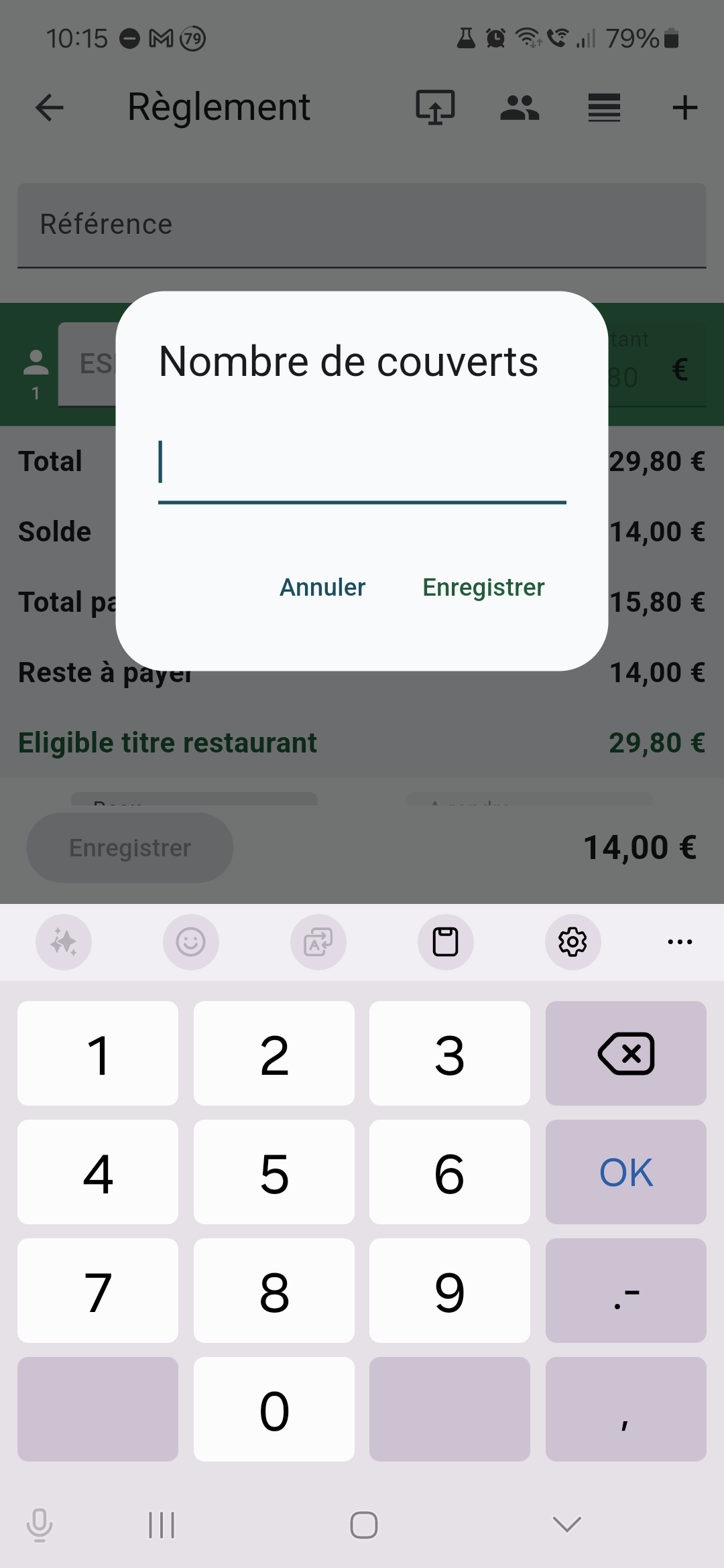Open keyboard emoji panel
This screenshot has height=1568, width=724.
[x=191, y=942]
